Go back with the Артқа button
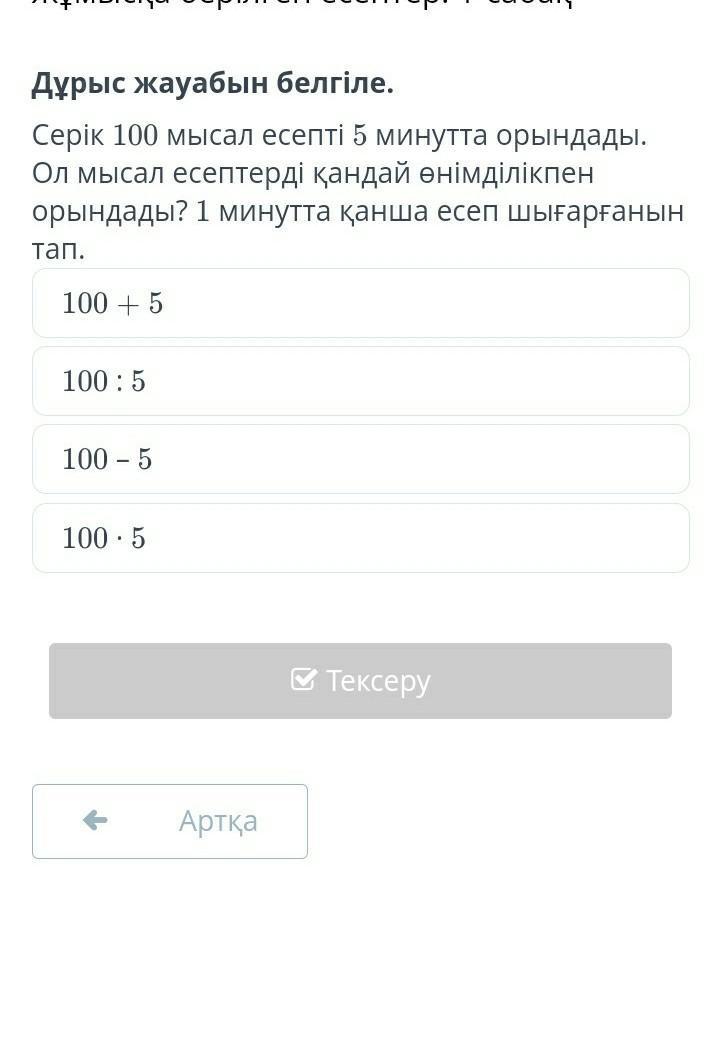This screenshot has height=1050, width=720. pos(170,821)
